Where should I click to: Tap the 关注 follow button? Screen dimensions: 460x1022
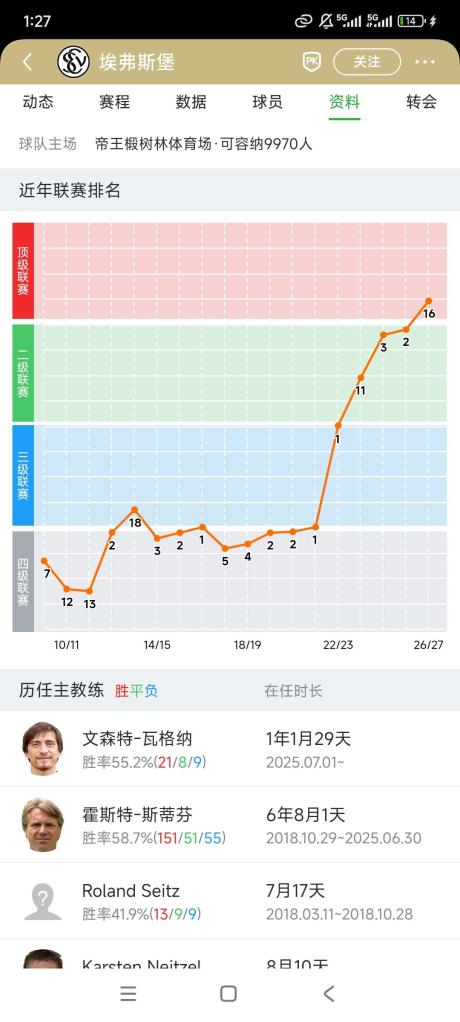(367, 62)
